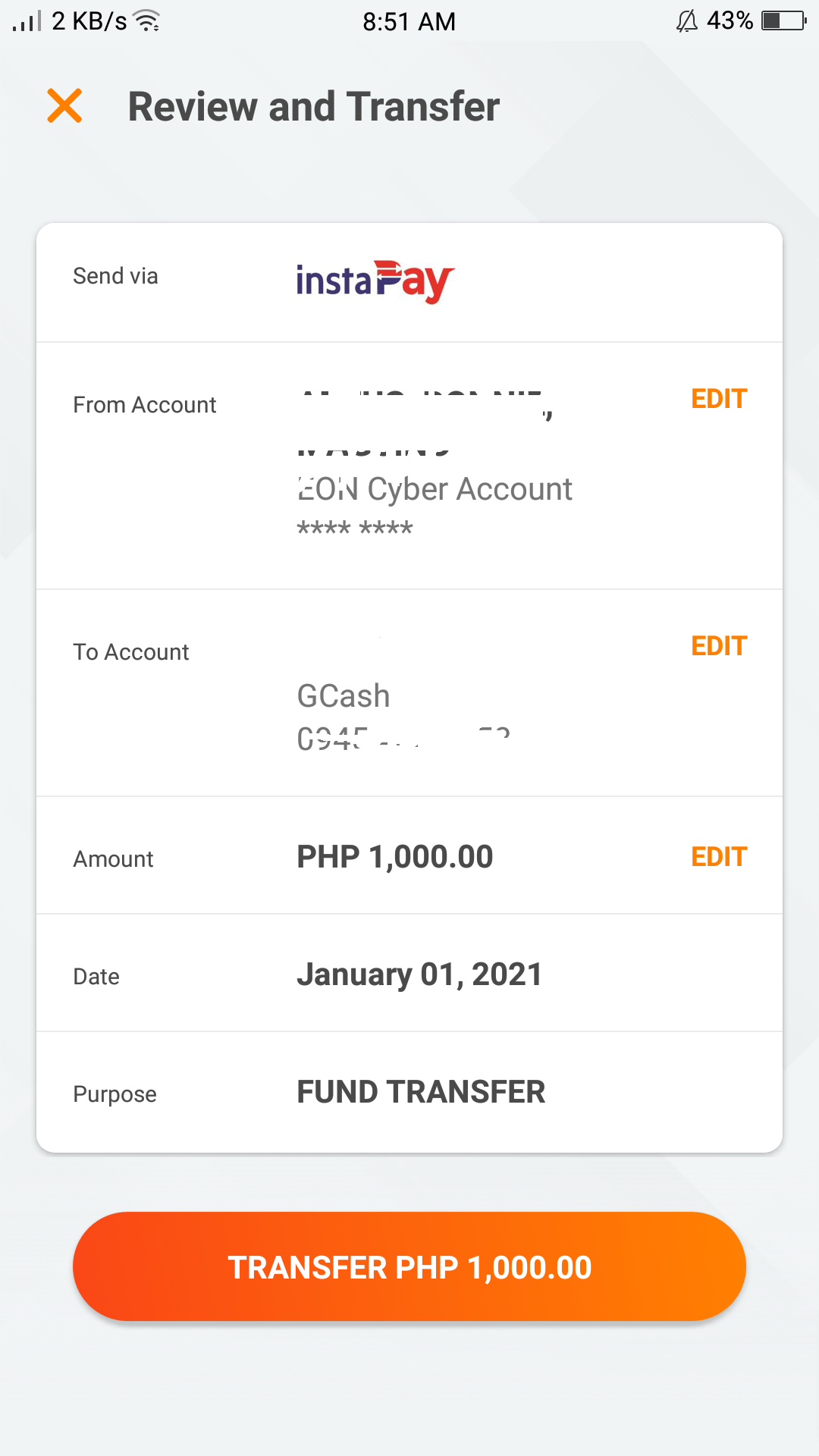Tap the battery percentage 43% indicator
This screenshot has height=1456, width=819.
730,20
